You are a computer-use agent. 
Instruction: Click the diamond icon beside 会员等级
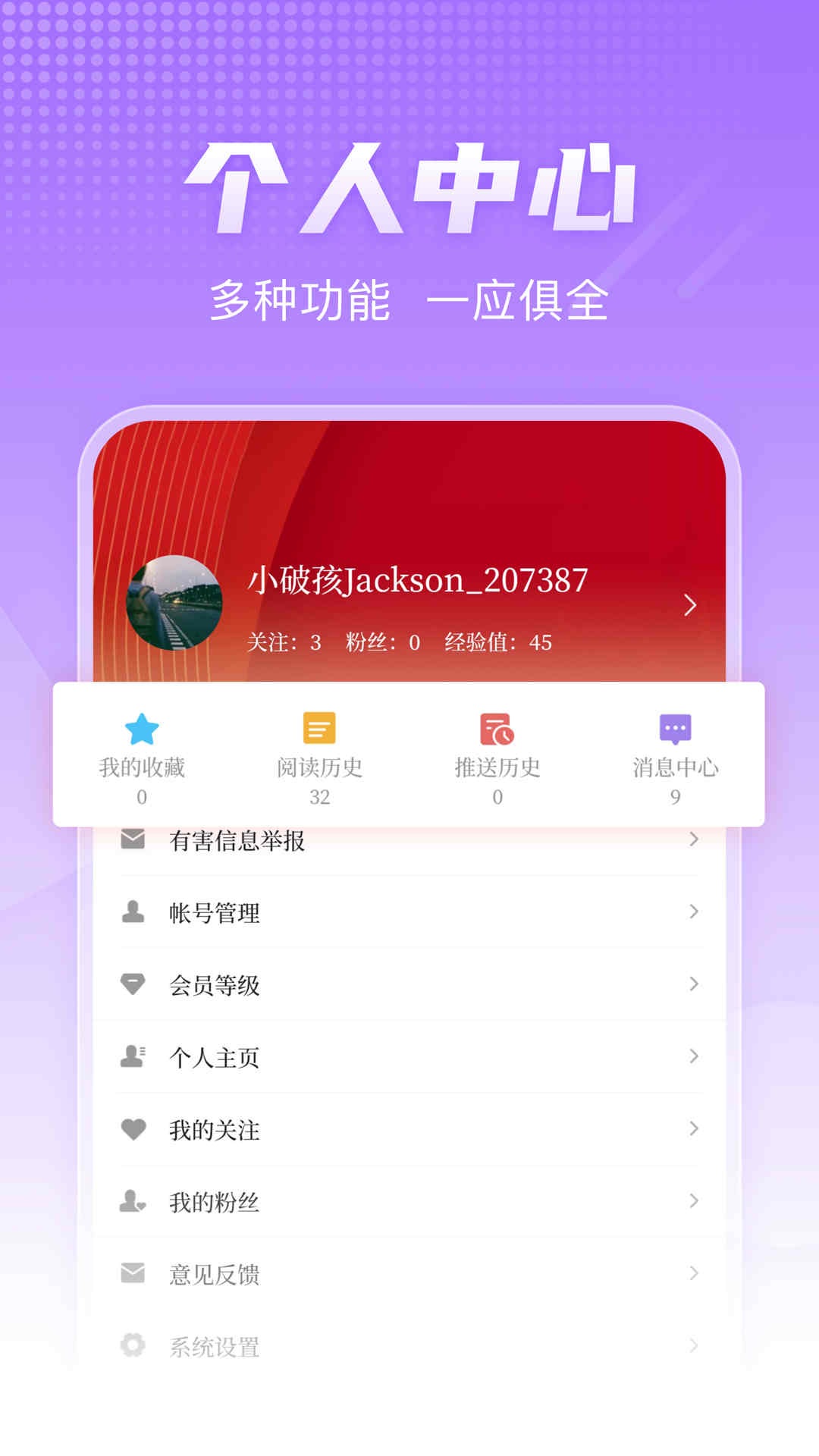[x=134, y=984]
